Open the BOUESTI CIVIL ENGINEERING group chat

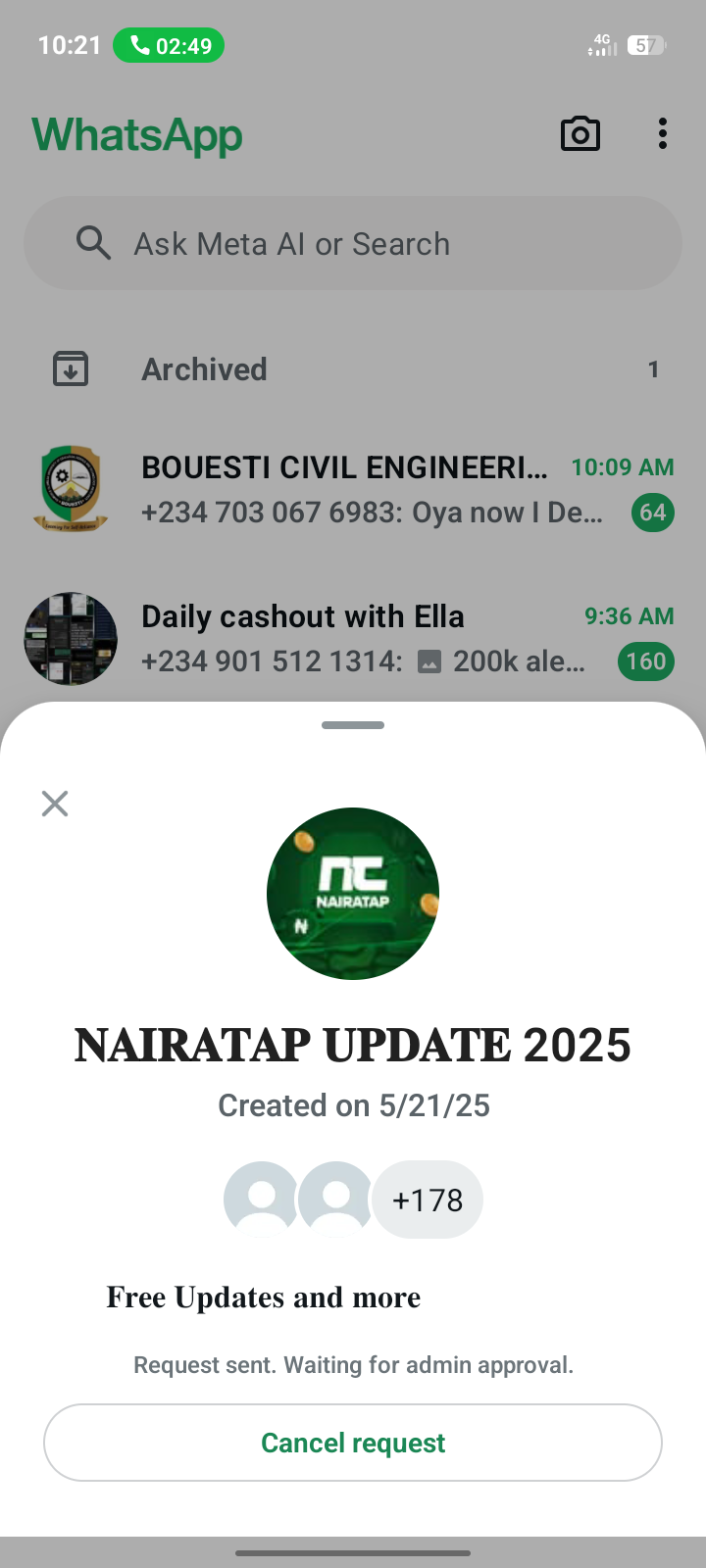tap(353, 489)
